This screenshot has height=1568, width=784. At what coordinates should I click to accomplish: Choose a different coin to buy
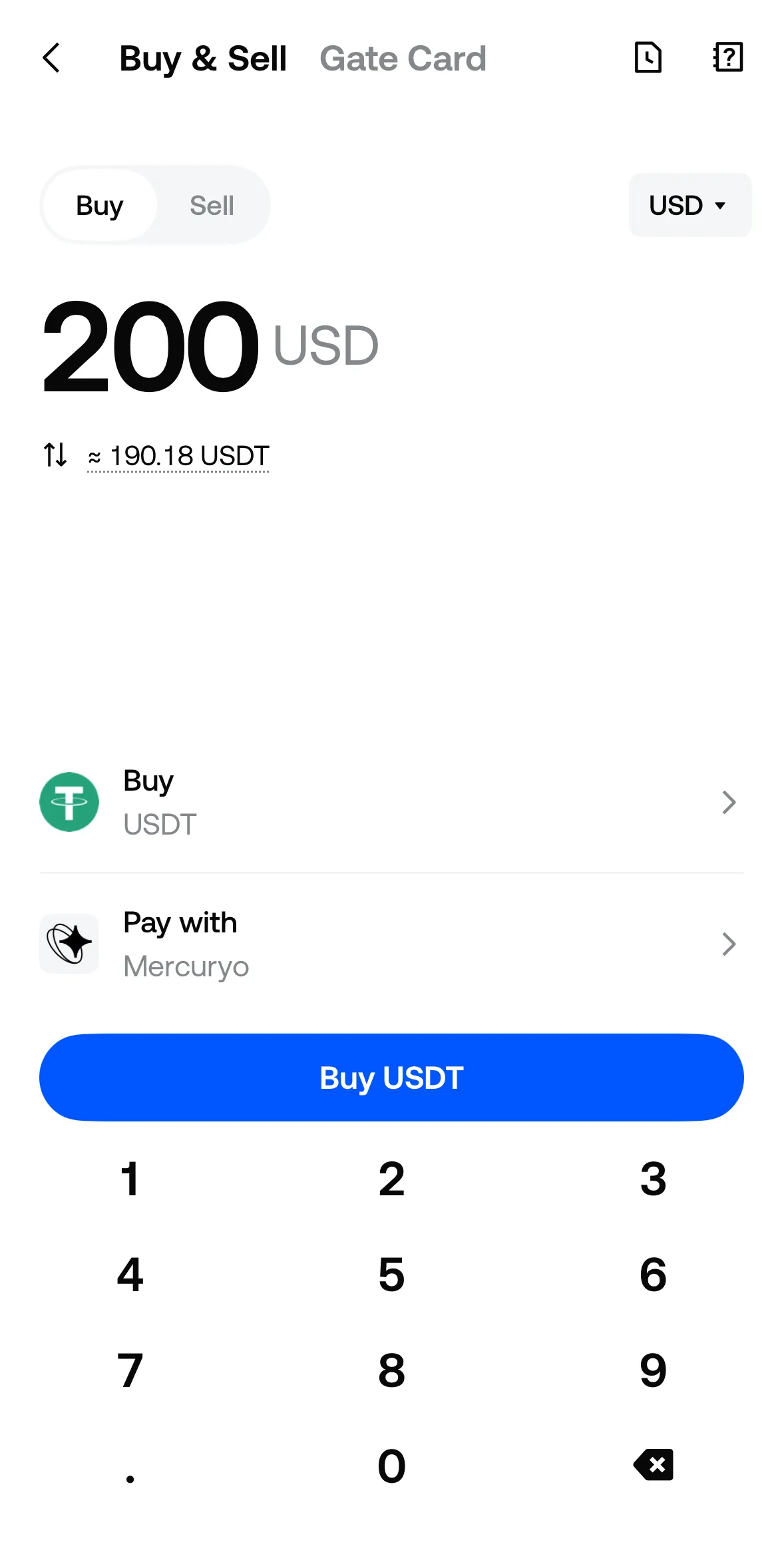point(391,802)
